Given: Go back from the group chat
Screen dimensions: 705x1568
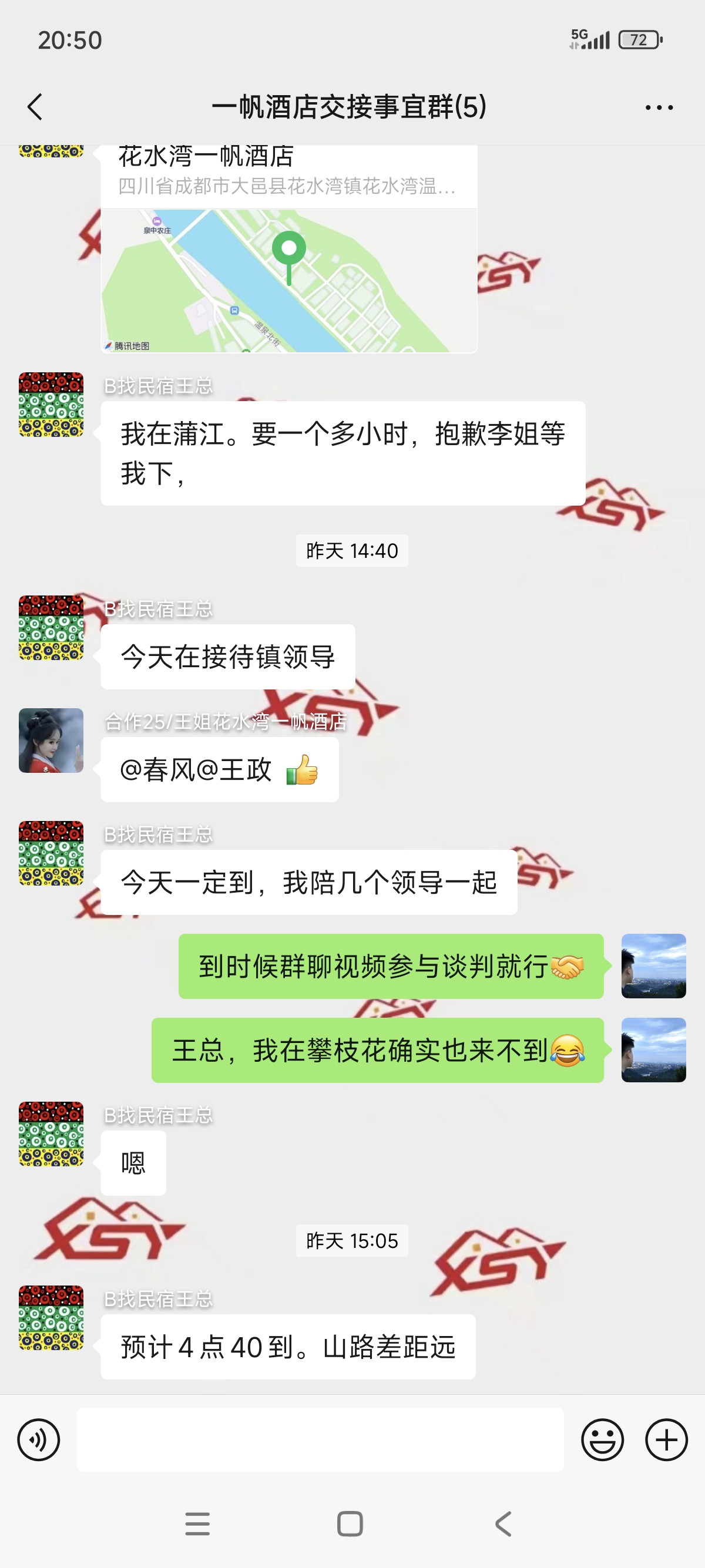Looking at the screenshot, I should pos(35,107).
